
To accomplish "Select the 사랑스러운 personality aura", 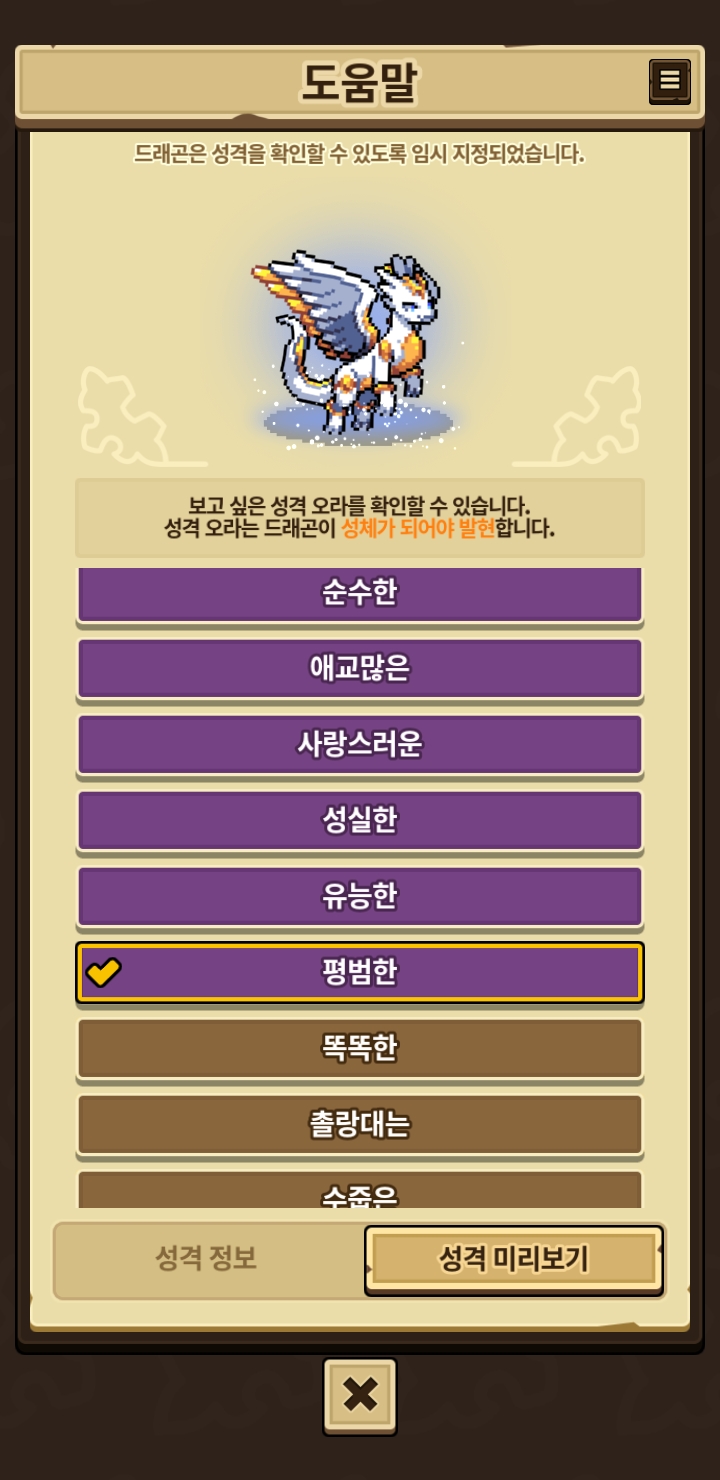I will (360, 744).
